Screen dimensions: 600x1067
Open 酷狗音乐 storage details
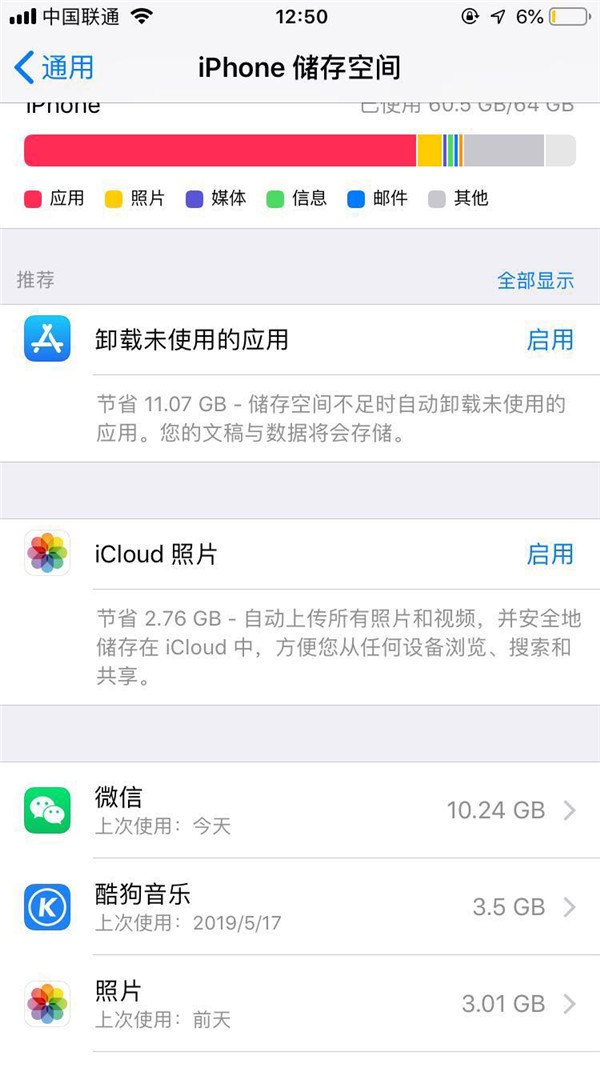pyautogui.click(x=300, y=907)
